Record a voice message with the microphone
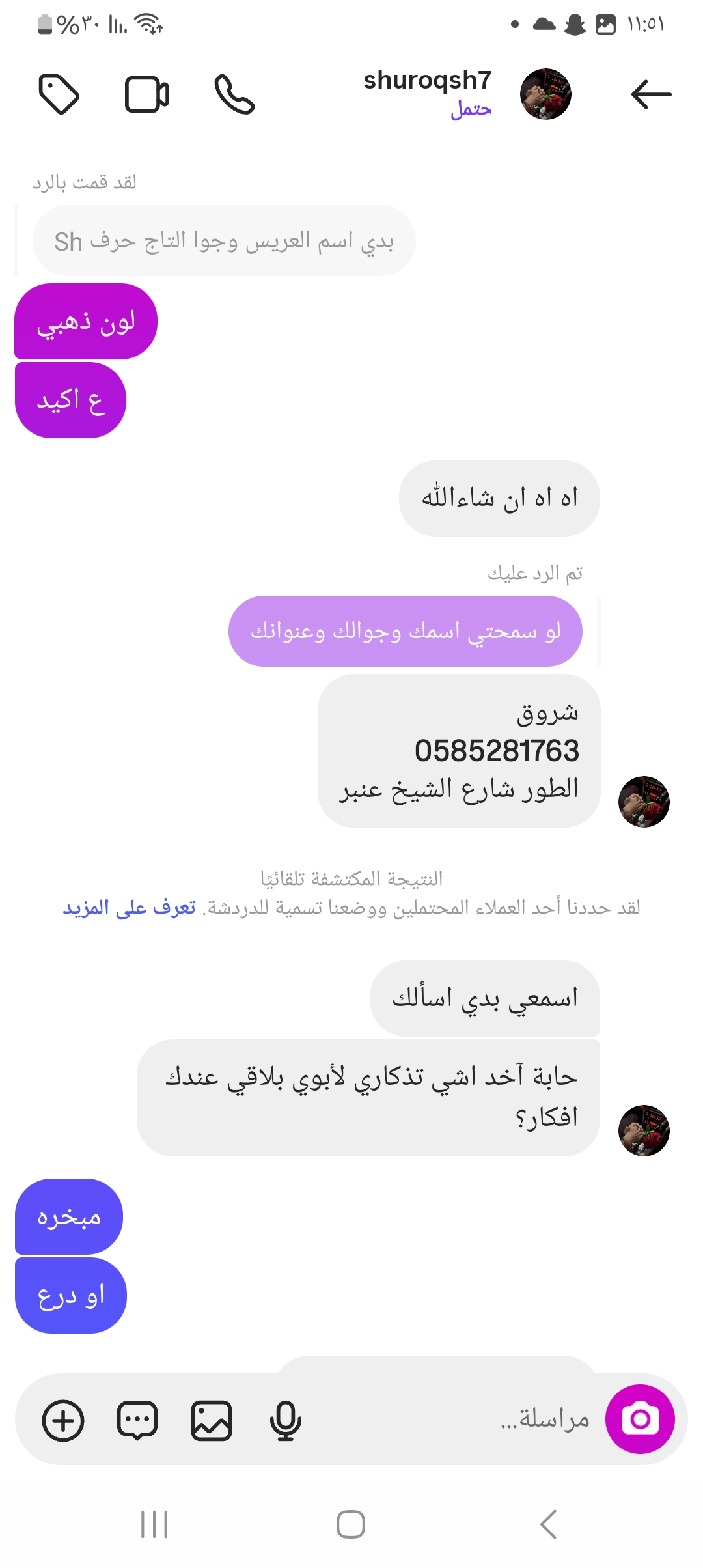This screenshot has width=703, height=1568. click(x=285, y=1420)
